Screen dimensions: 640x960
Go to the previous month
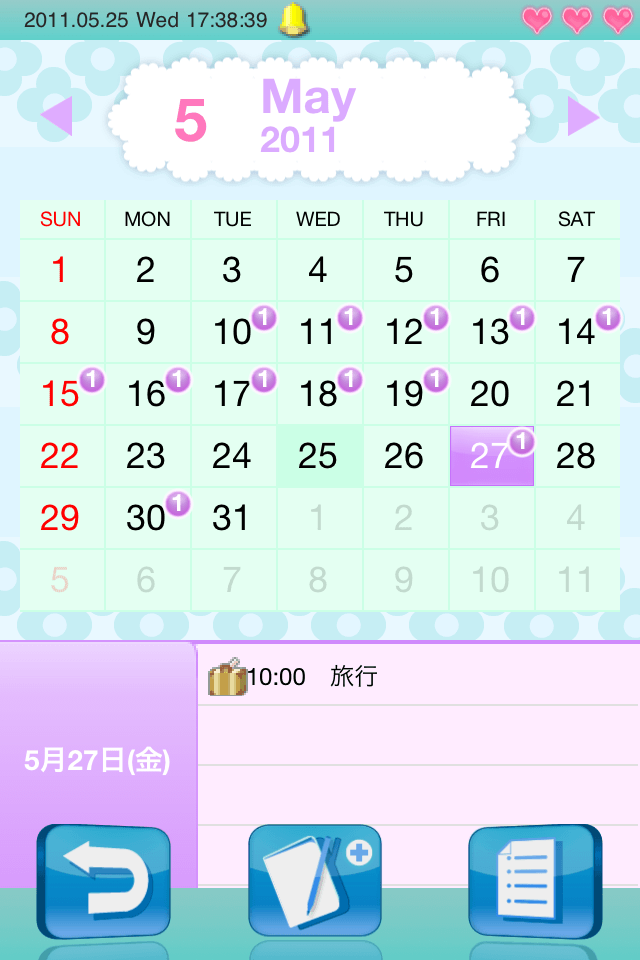click(x=56, y=118)
